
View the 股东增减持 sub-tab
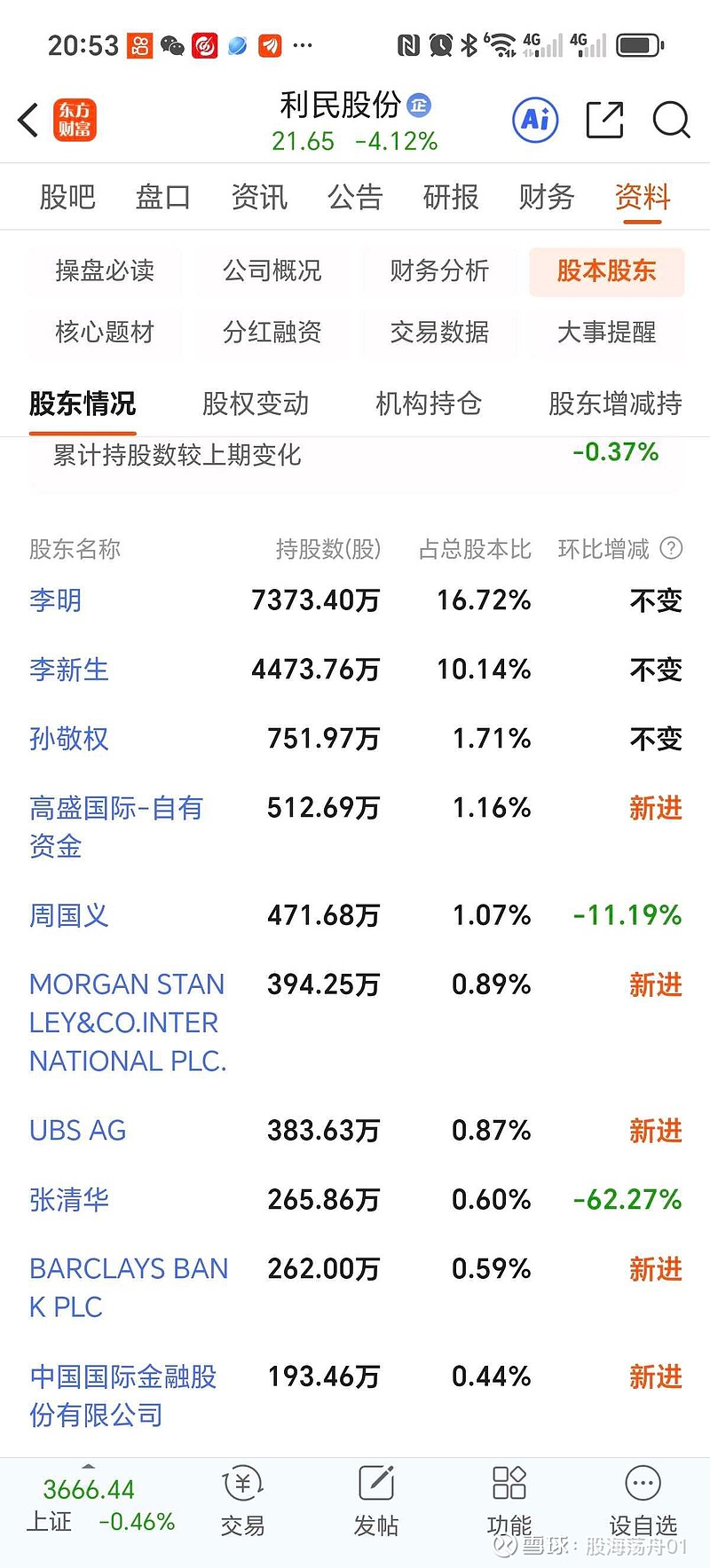click(615, 404)
